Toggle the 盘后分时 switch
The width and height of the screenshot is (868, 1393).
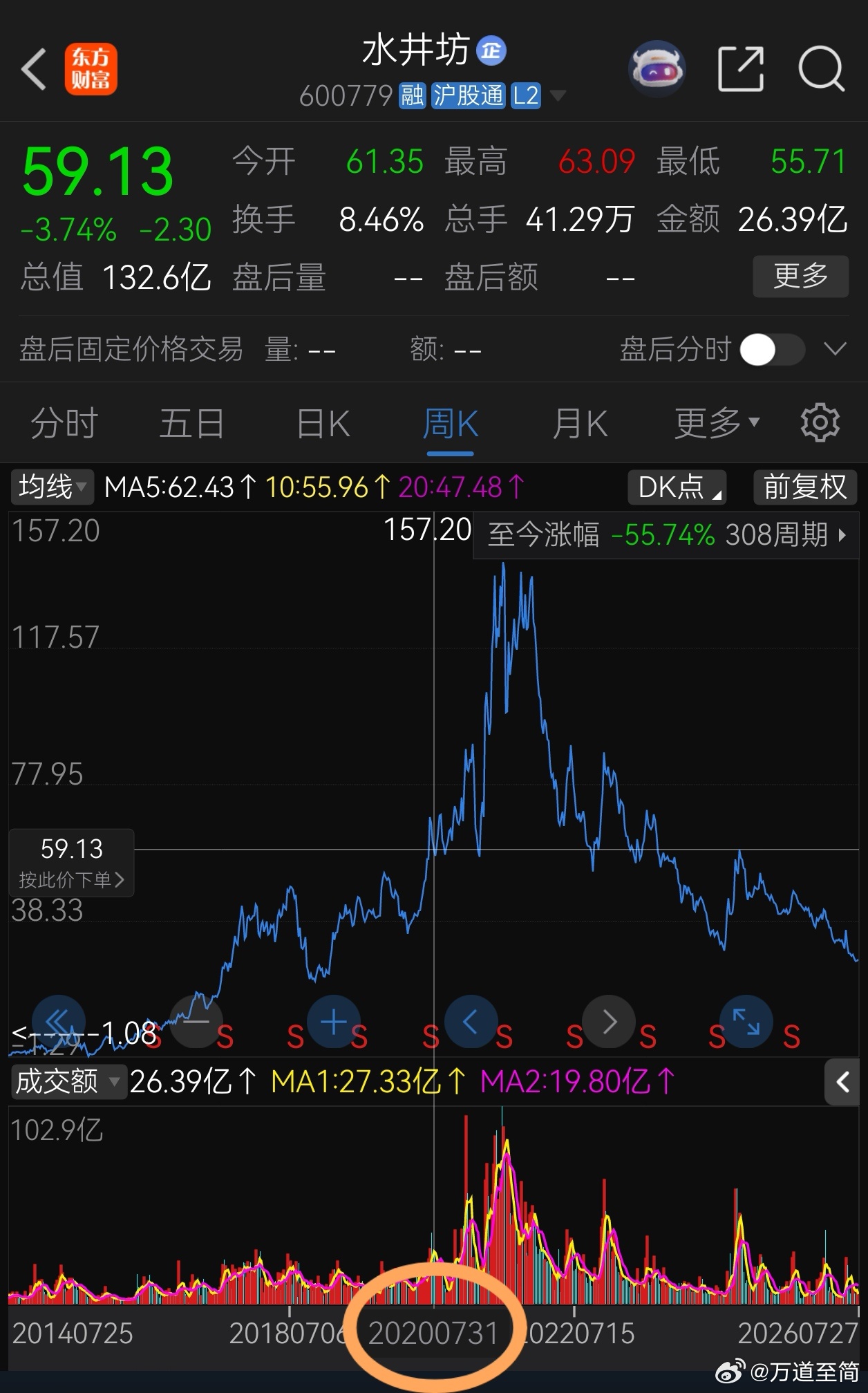[772, 350]
